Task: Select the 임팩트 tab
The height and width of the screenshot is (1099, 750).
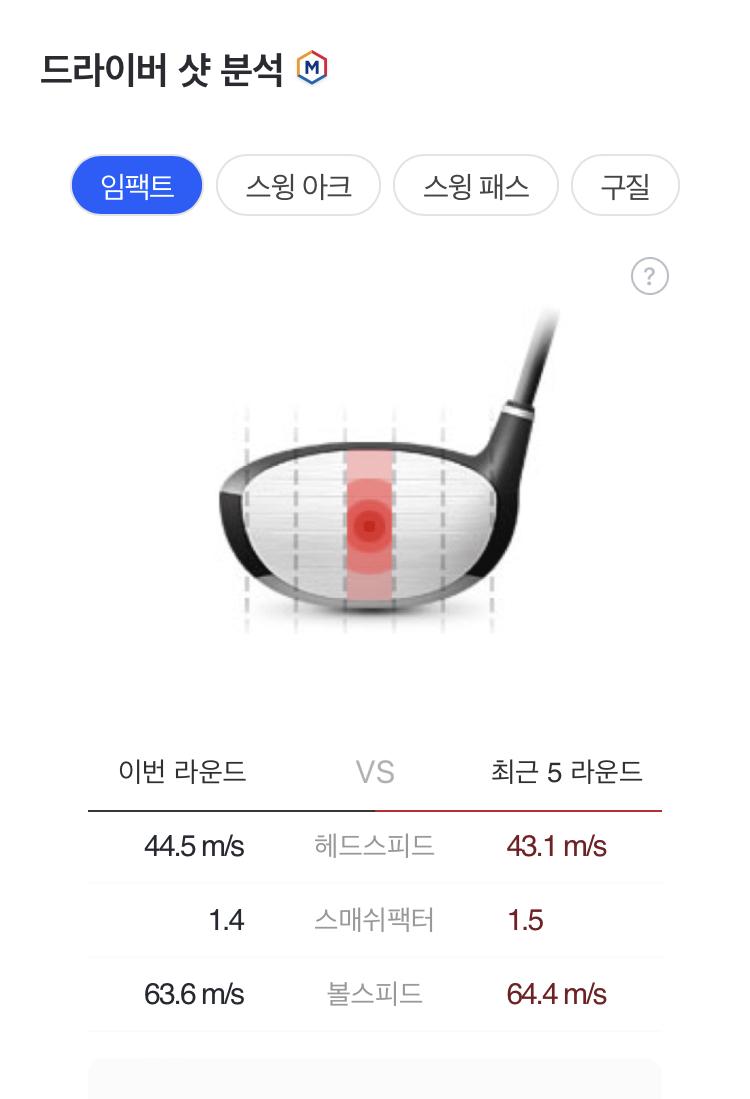Action: [137, 186]
